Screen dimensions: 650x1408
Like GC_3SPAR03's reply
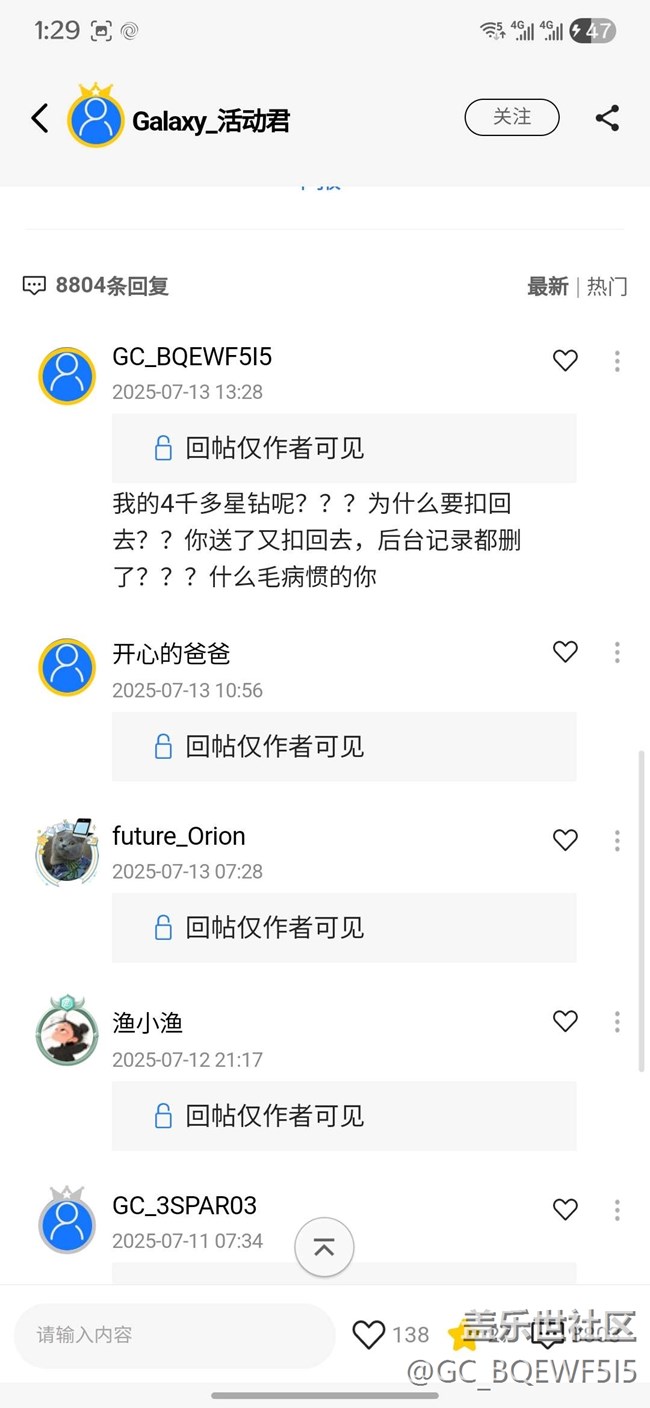click(565, 1209)
